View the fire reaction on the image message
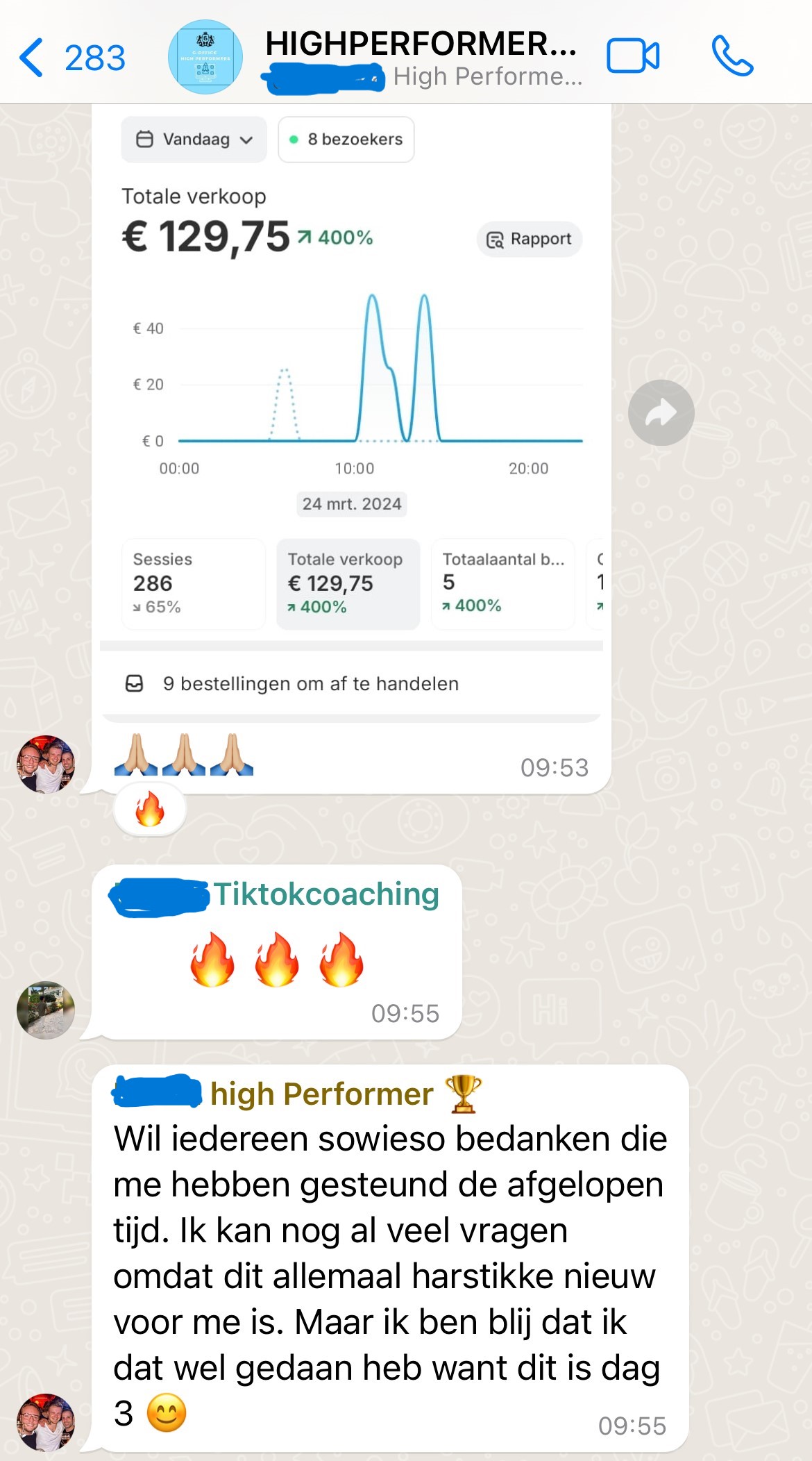 pyautogui.click(x=150, y=809)
